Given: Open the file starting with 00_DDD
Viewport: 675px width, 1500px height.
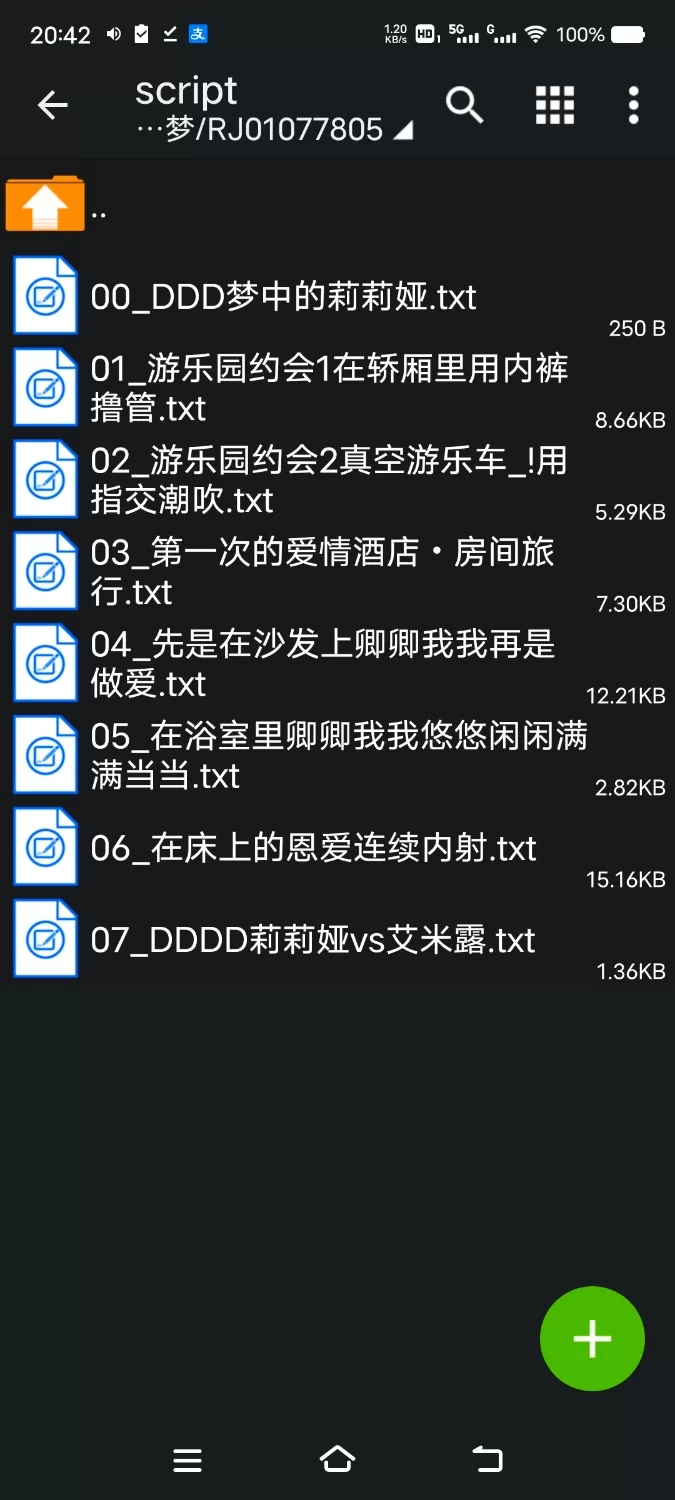Looking at the screenshot, I should click(x=283, y=297).
